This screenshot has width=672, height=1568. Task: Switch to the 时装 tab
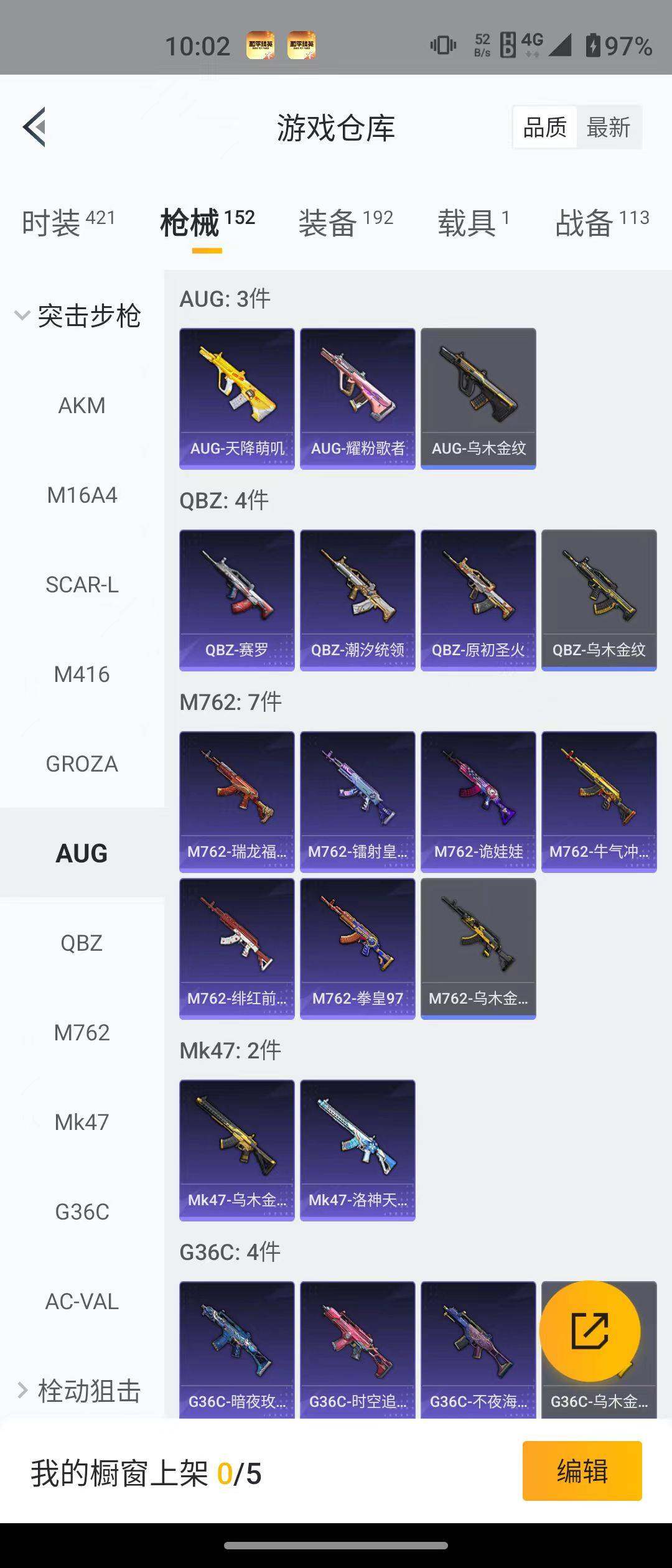pyautogui.click(x=68, y=223)
